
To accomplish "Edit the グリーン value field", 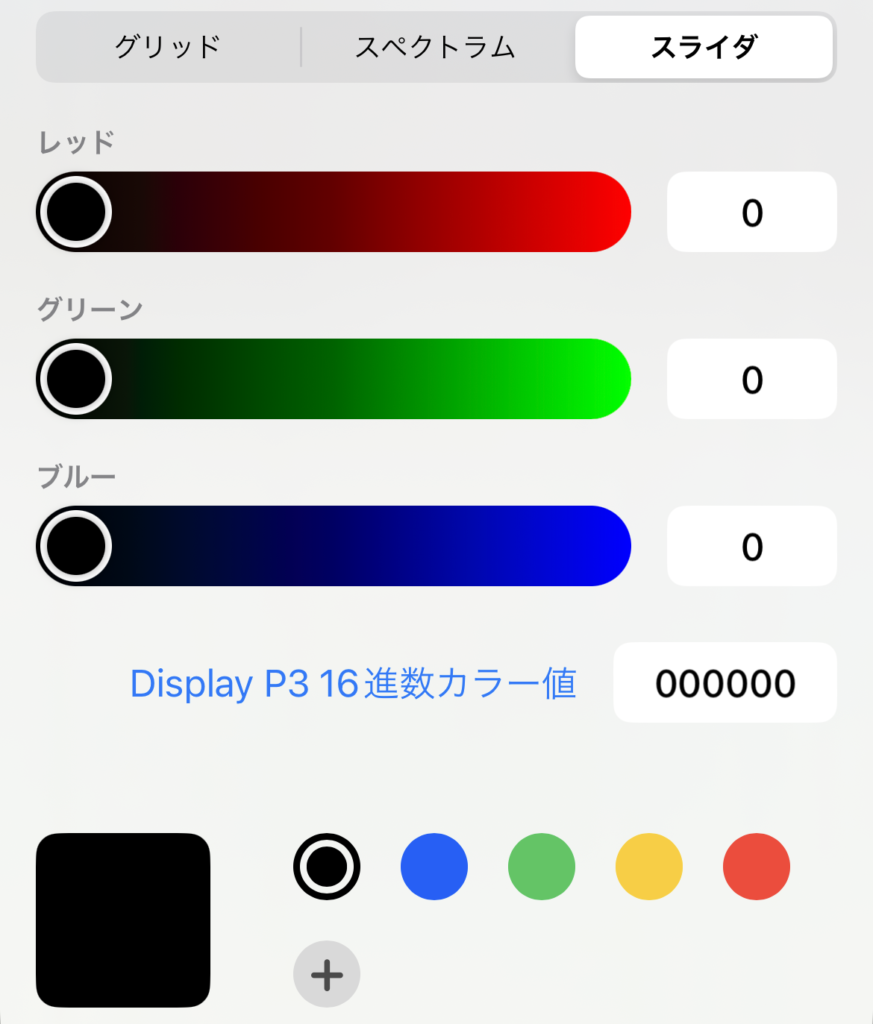I will click(x=751, y=379).
